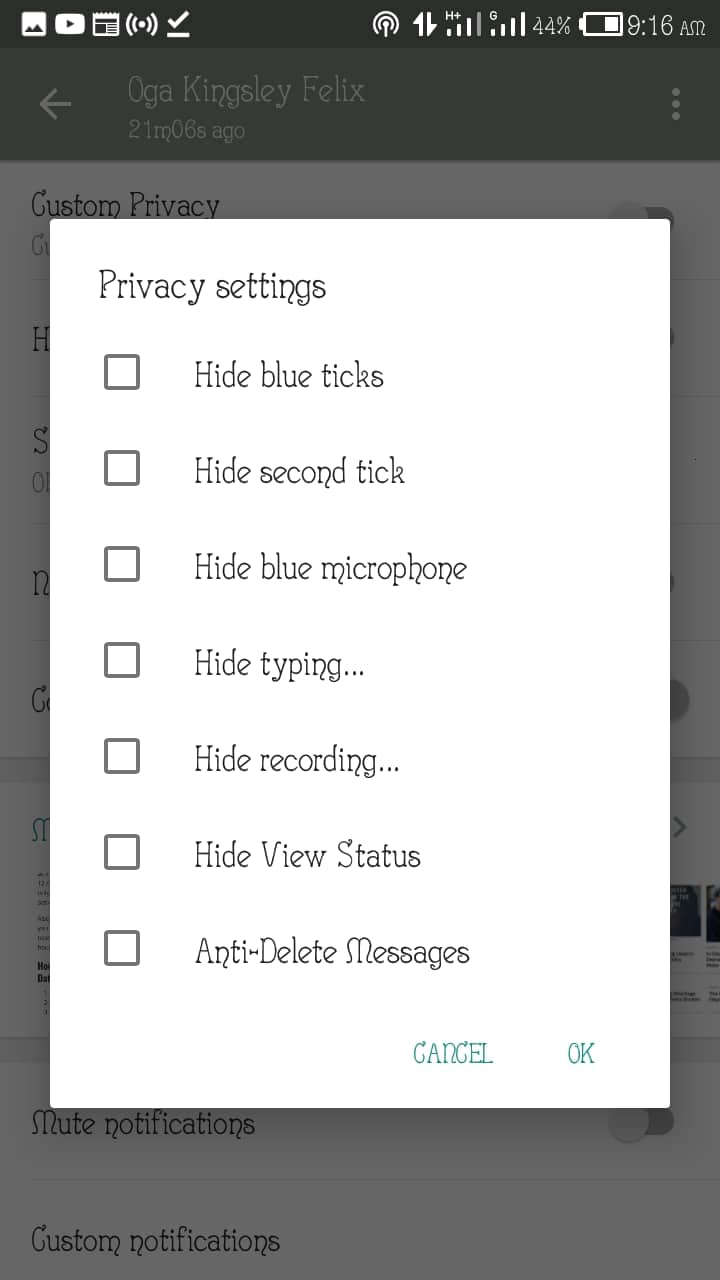Tick the Hide typing checkbox
The image size is (720, 1280).
click(x=122, y=660)
